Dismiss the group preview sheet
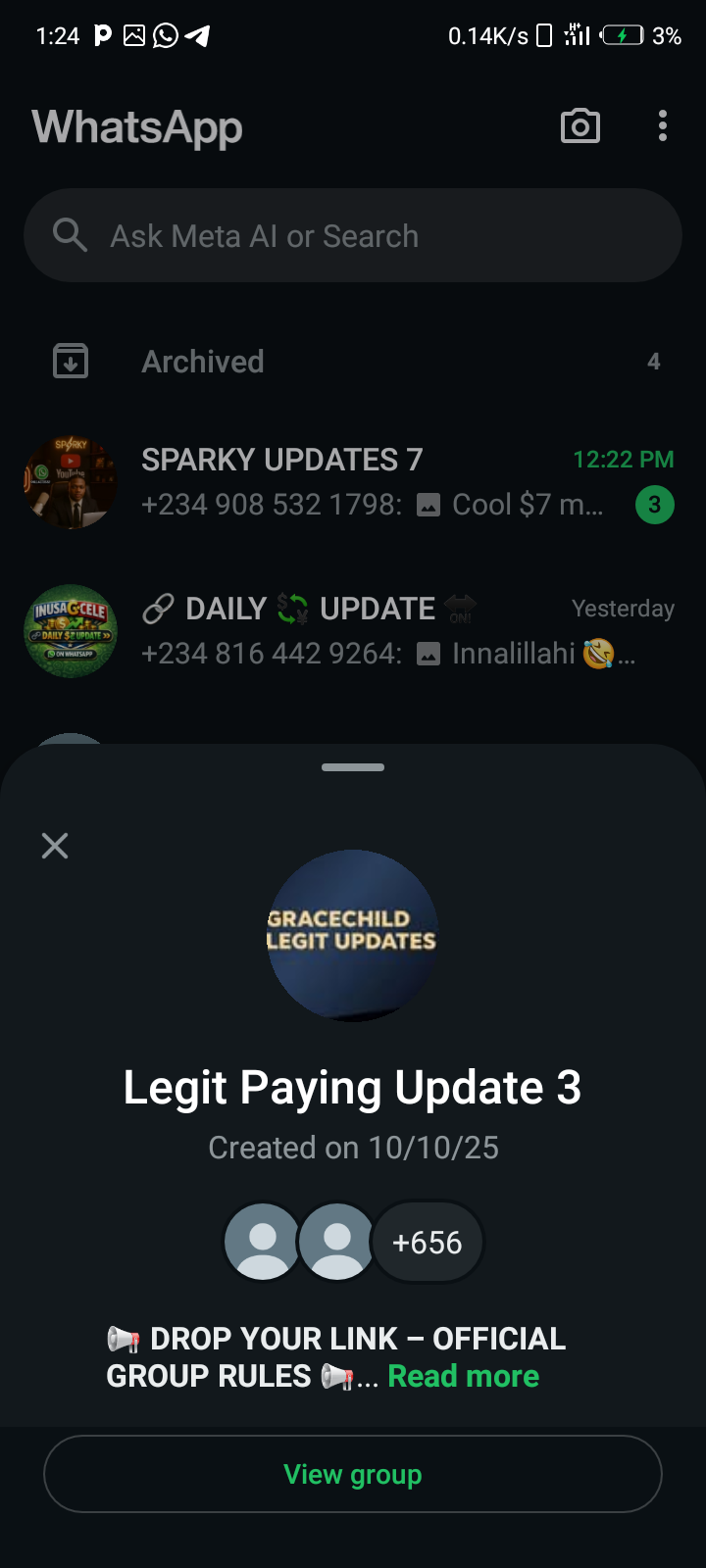This screenshot has width=706, height=1568. point(55,846)
